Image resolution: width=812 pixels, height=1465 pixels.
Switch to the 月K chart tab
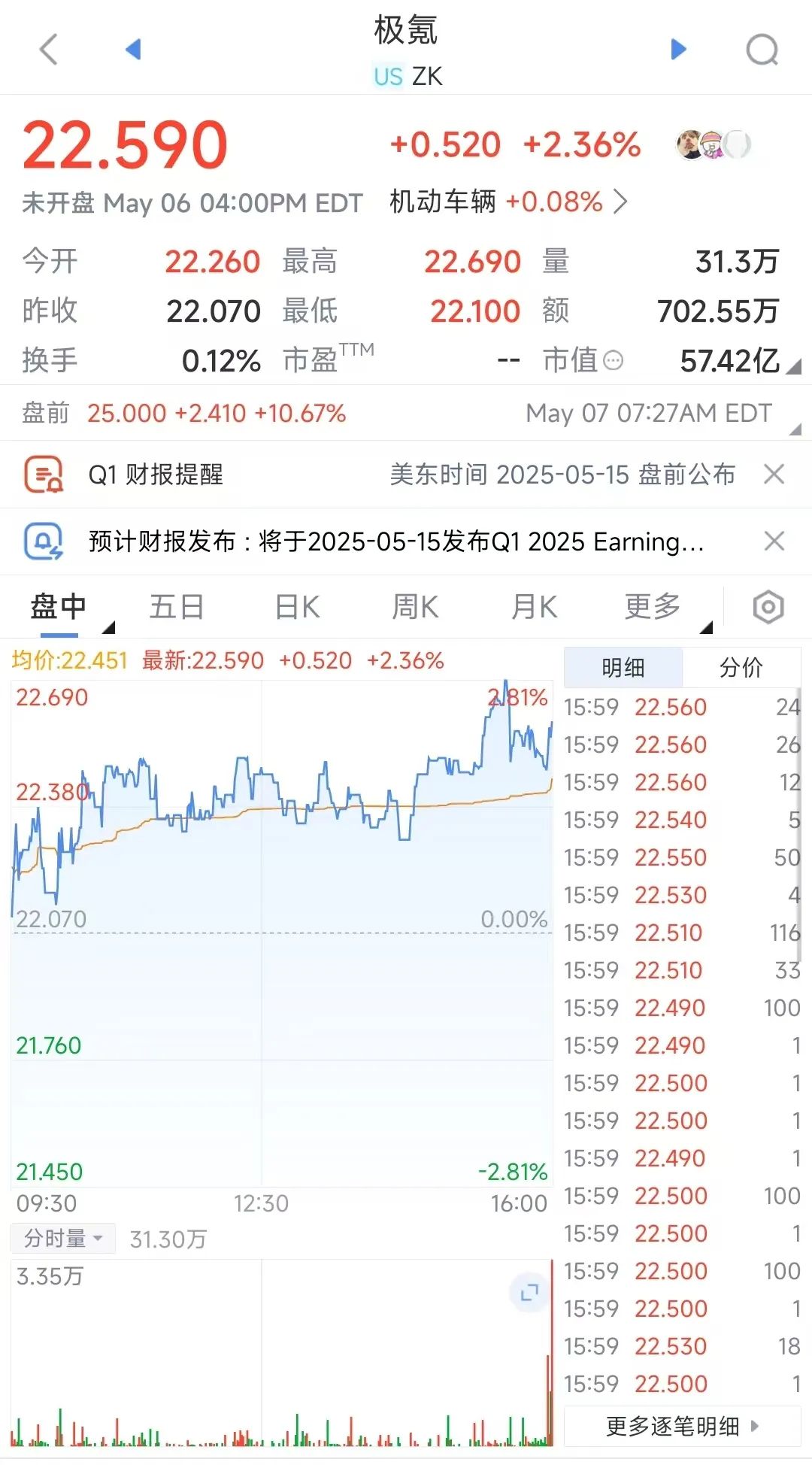(x=534, y=606)
